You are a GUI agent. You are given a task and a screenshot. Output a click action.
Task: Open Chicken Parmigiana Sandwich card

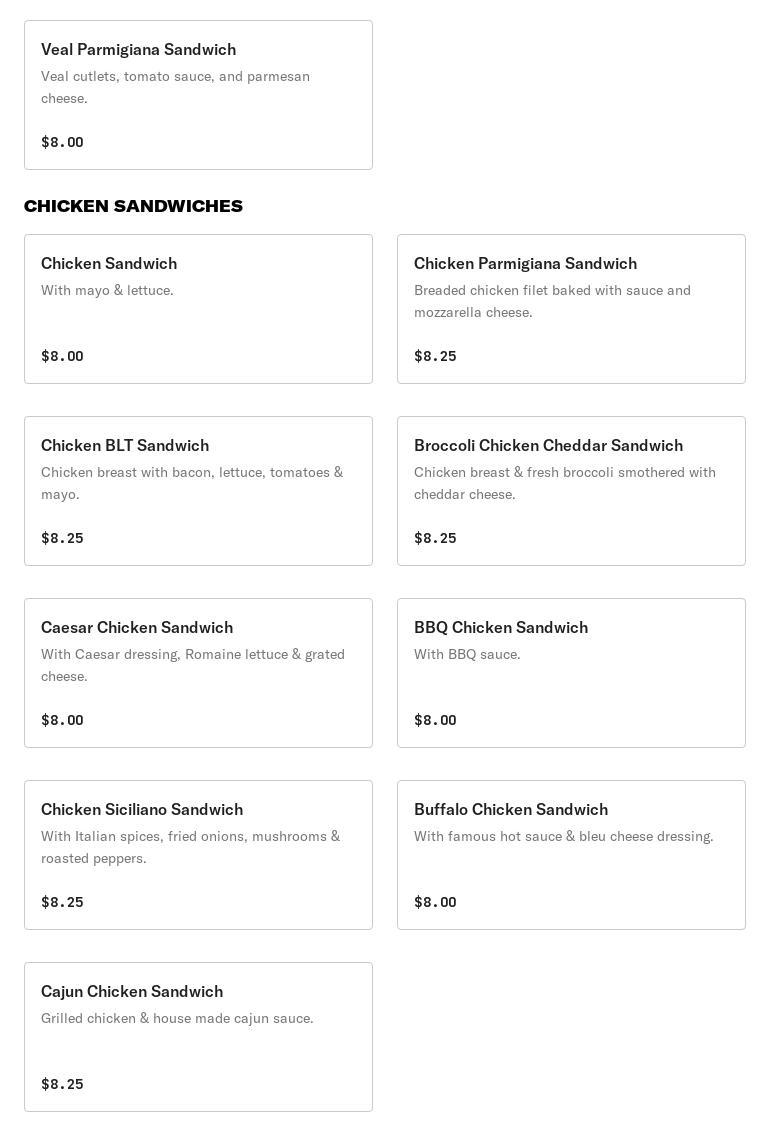[x=571, y=309]
